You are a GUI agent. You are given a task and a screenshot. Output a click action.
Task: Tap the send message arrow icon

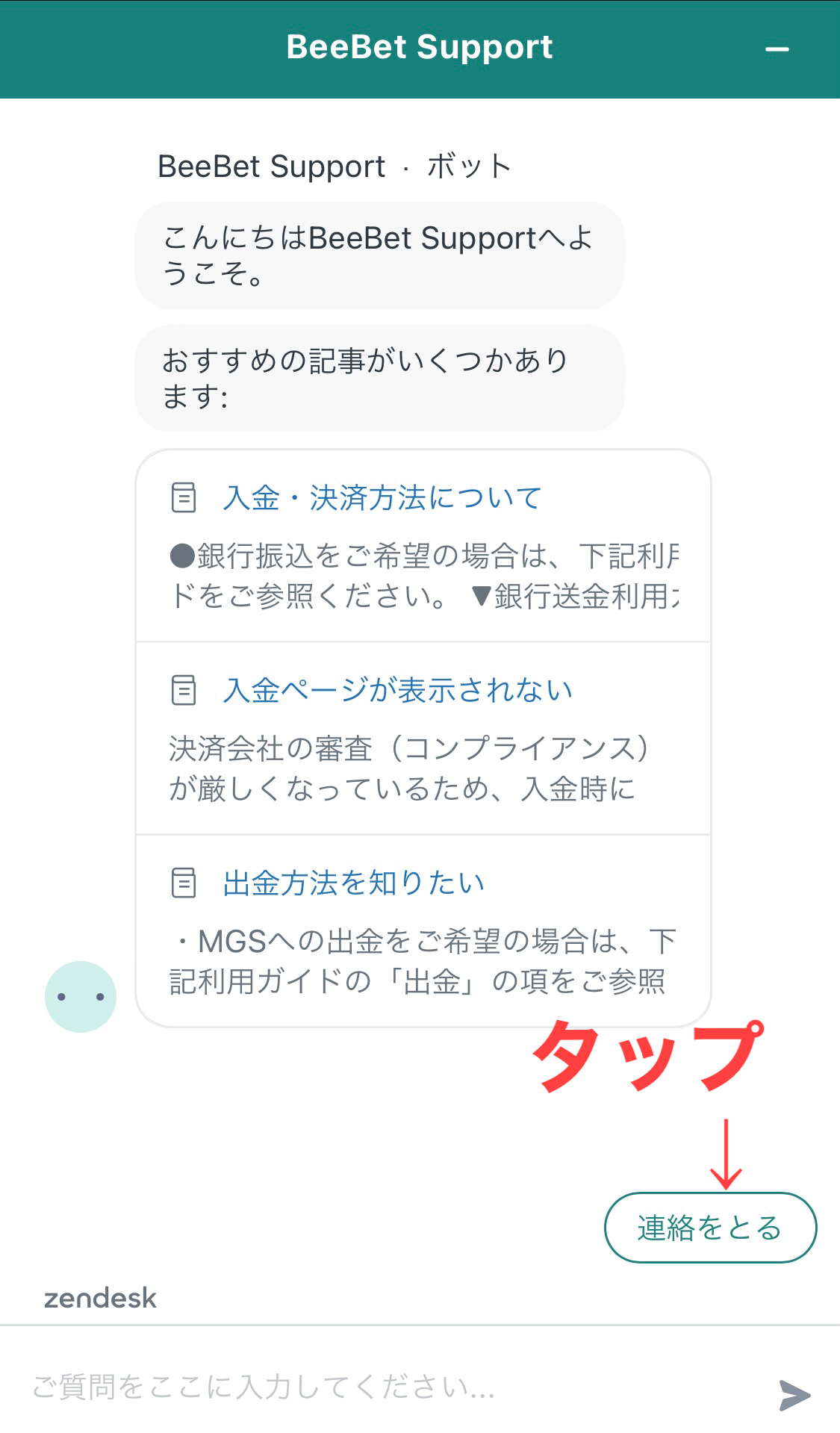pos(794,1394)
